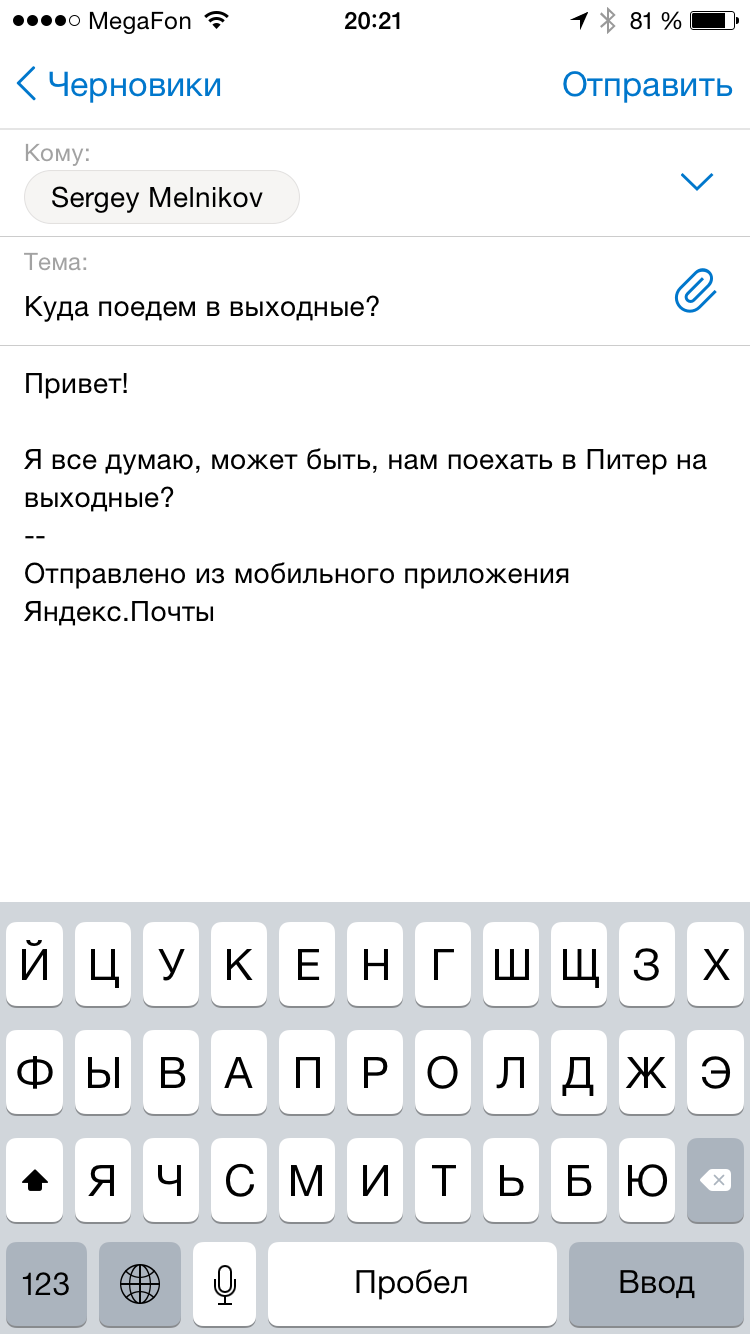Tap the Ввод return key
750x1334 pixels.
656,1283
